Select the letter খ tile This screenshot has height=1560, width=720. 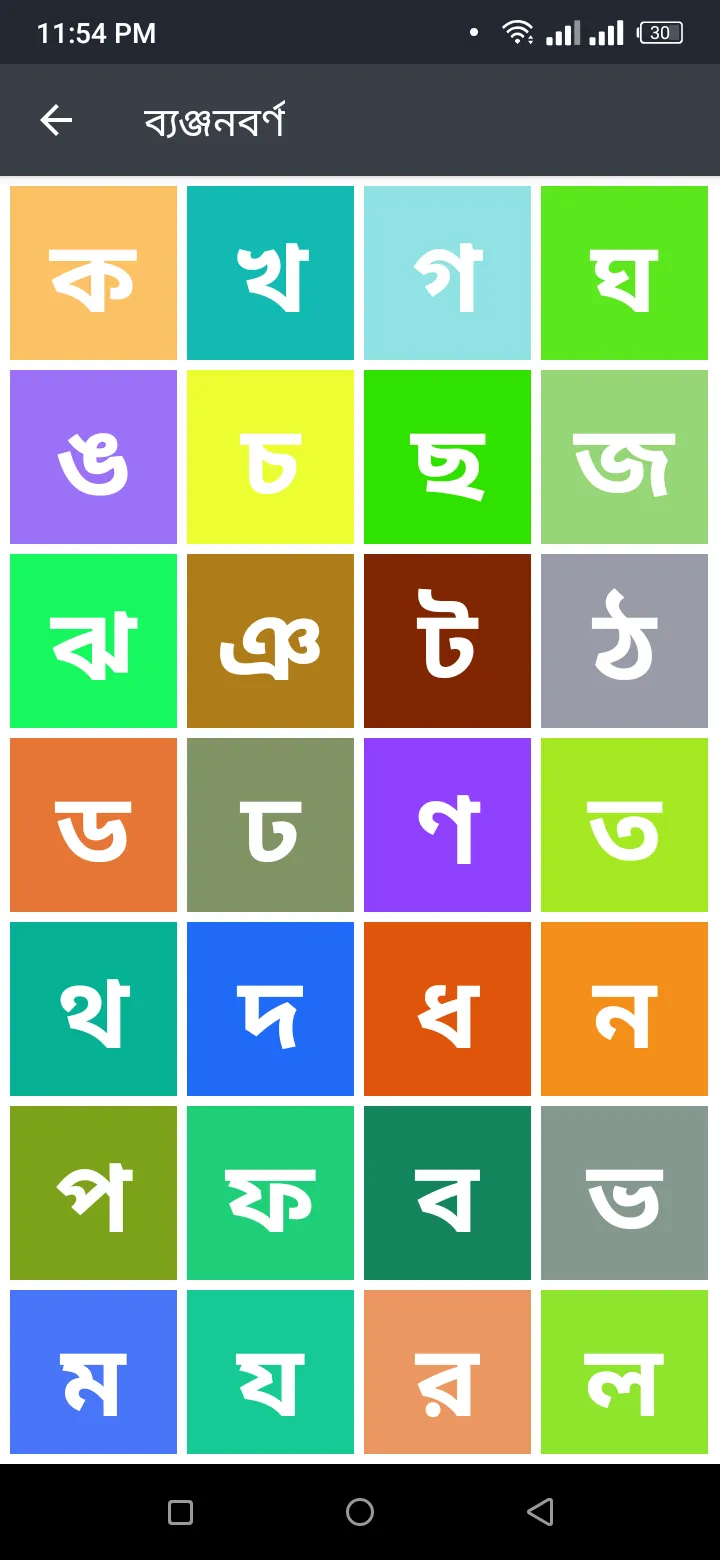click(x=270, y=271)
